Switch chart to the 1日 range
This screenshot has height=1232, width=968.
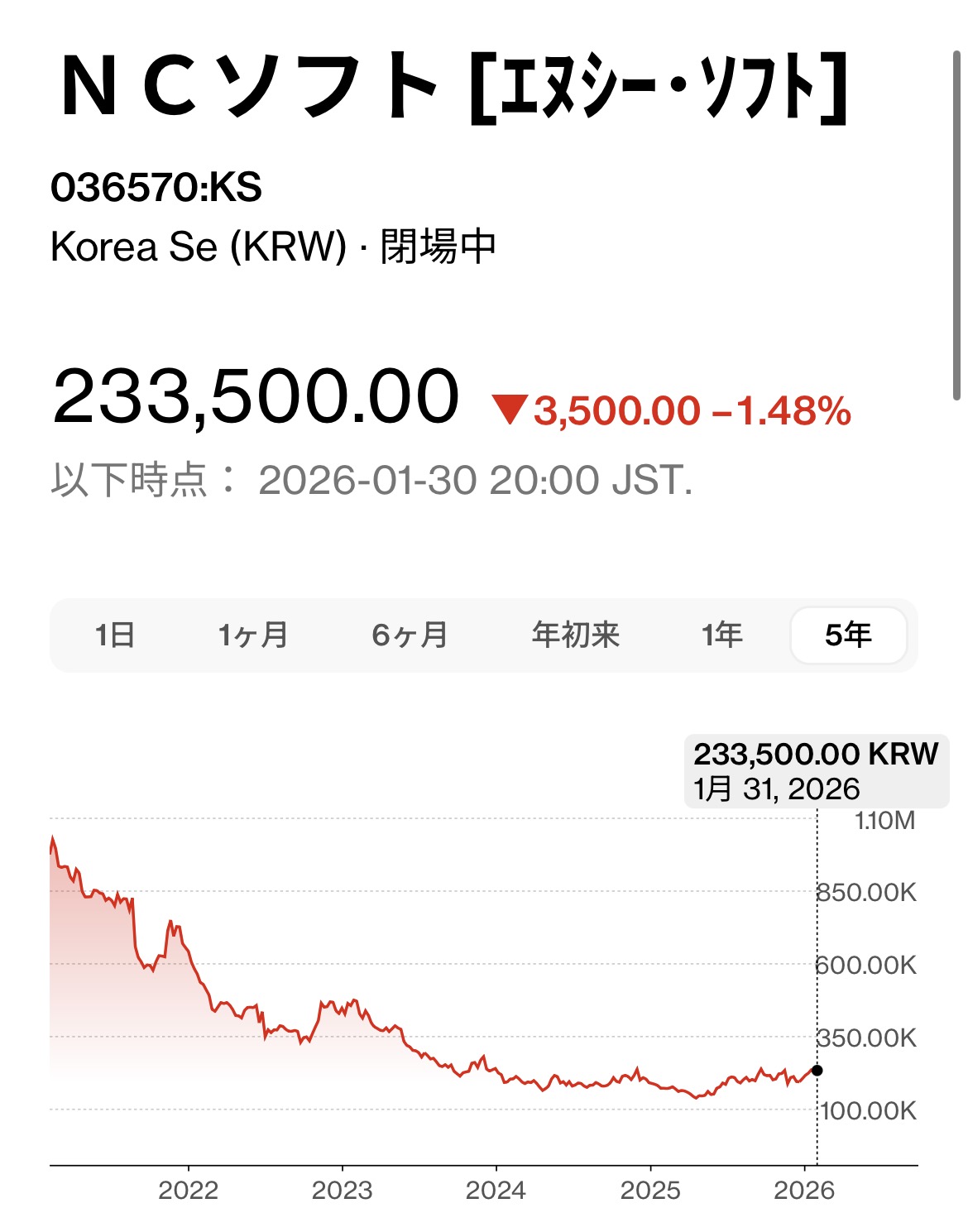click(x=114, y=635)
